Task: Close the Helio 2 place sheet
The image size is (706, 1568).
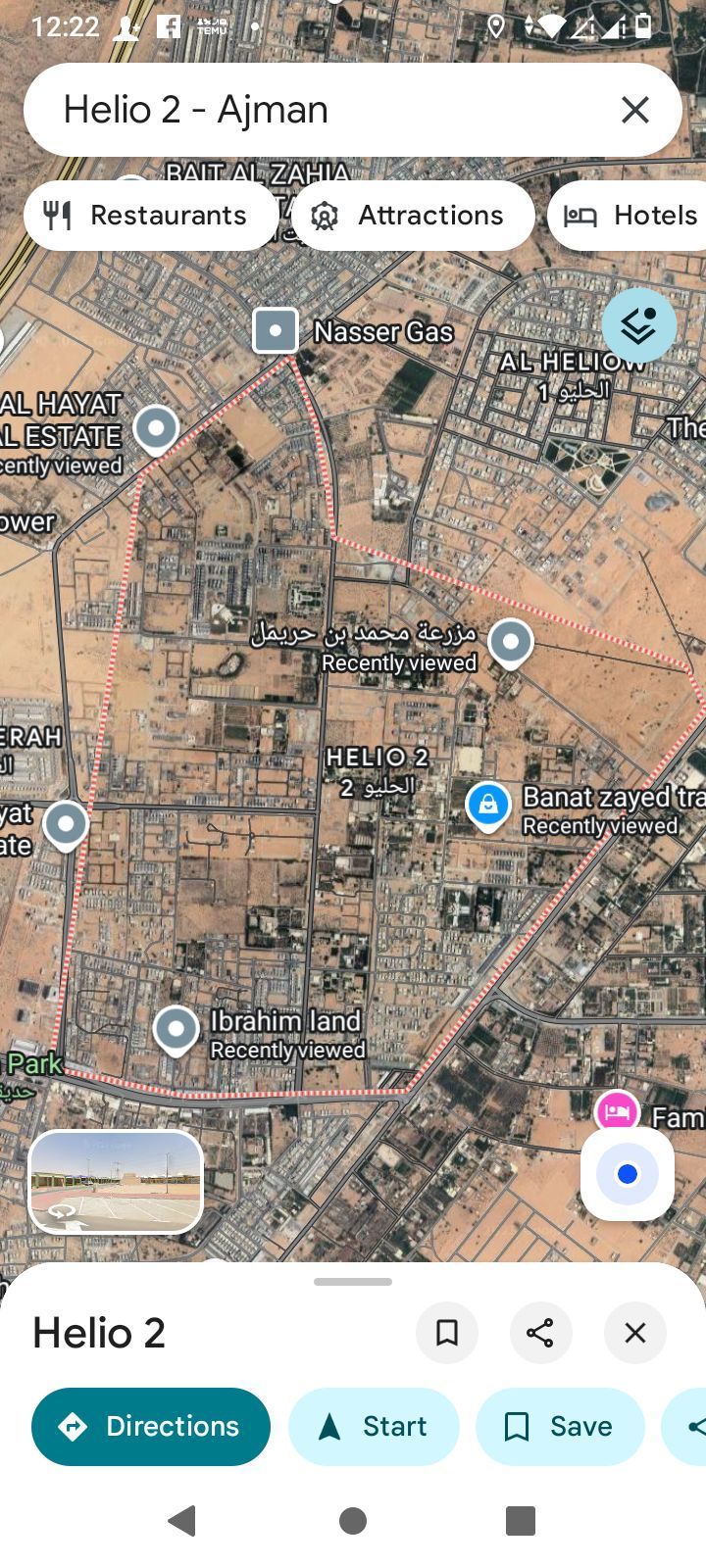Action: tap(635, 1333)
